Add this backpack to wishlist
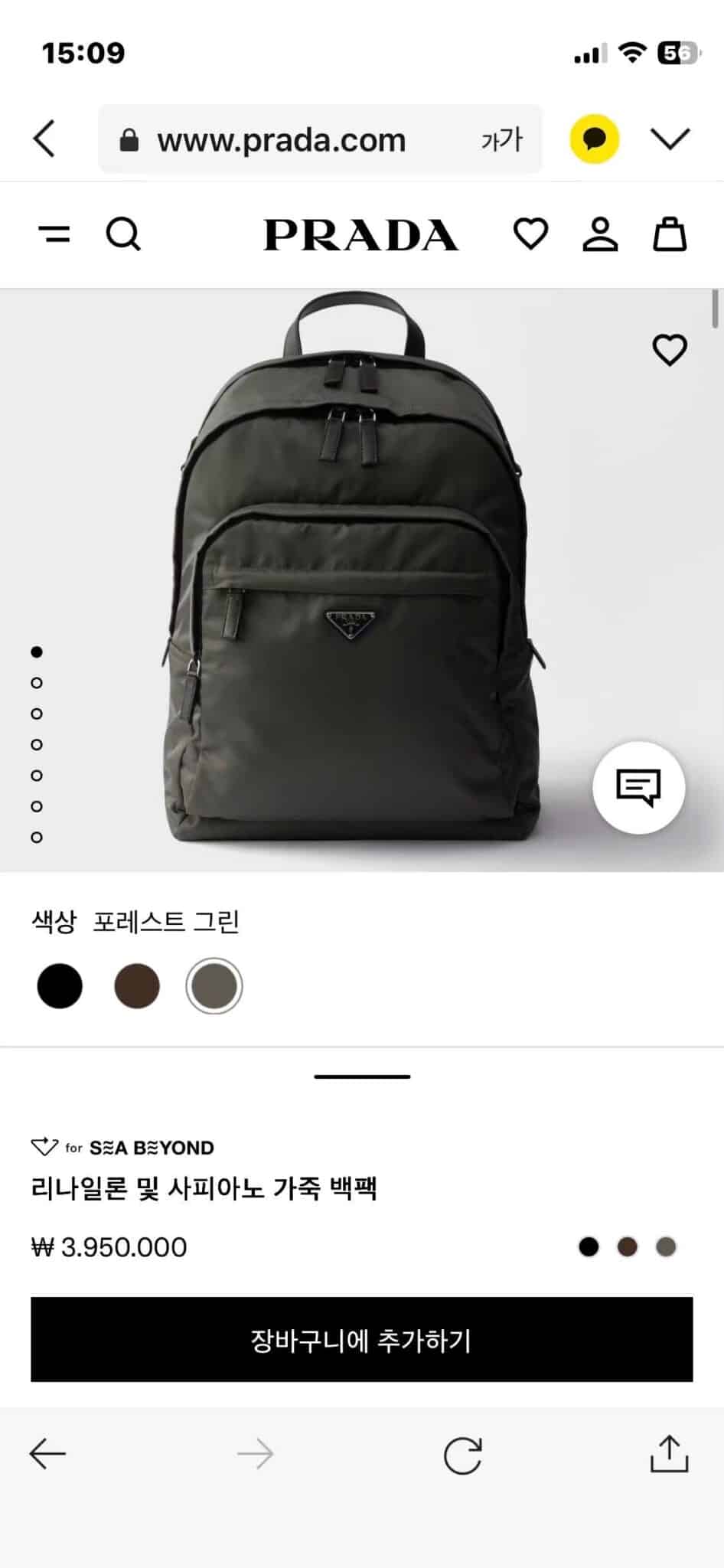 (670, 351)
